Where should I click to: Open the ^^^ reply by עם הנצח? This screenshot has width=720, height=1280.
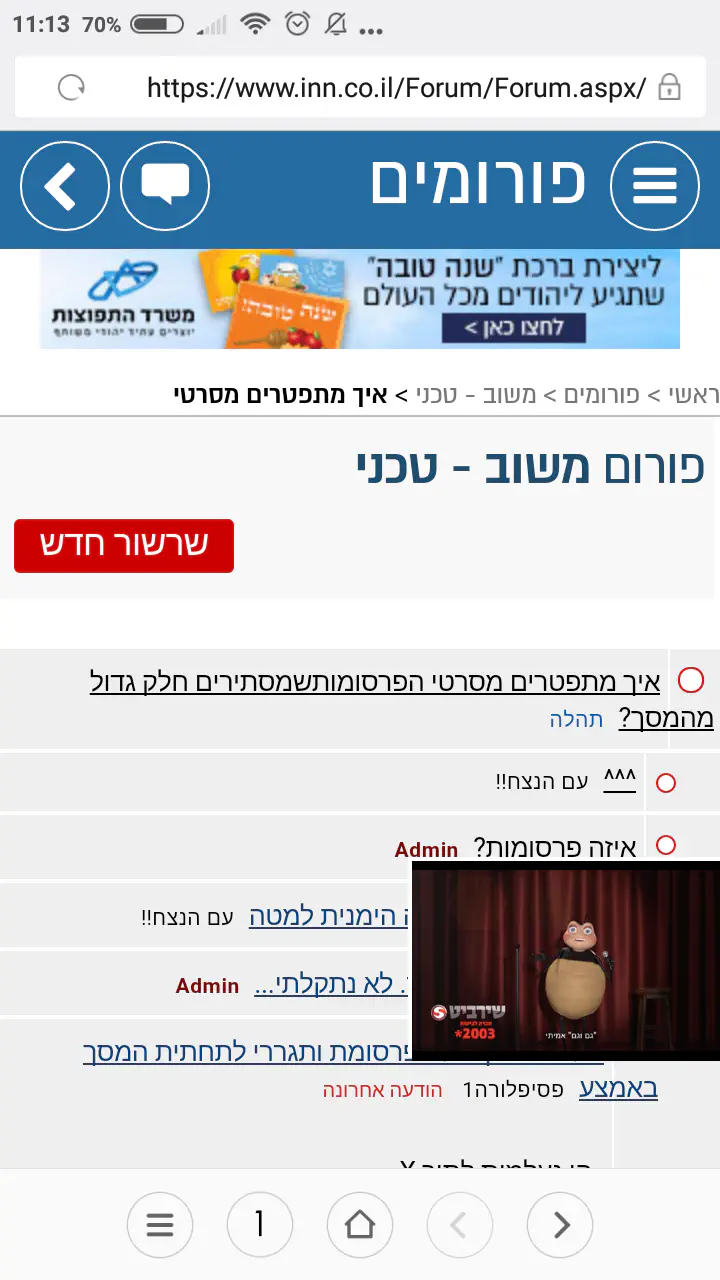click(x=620, y=781)
